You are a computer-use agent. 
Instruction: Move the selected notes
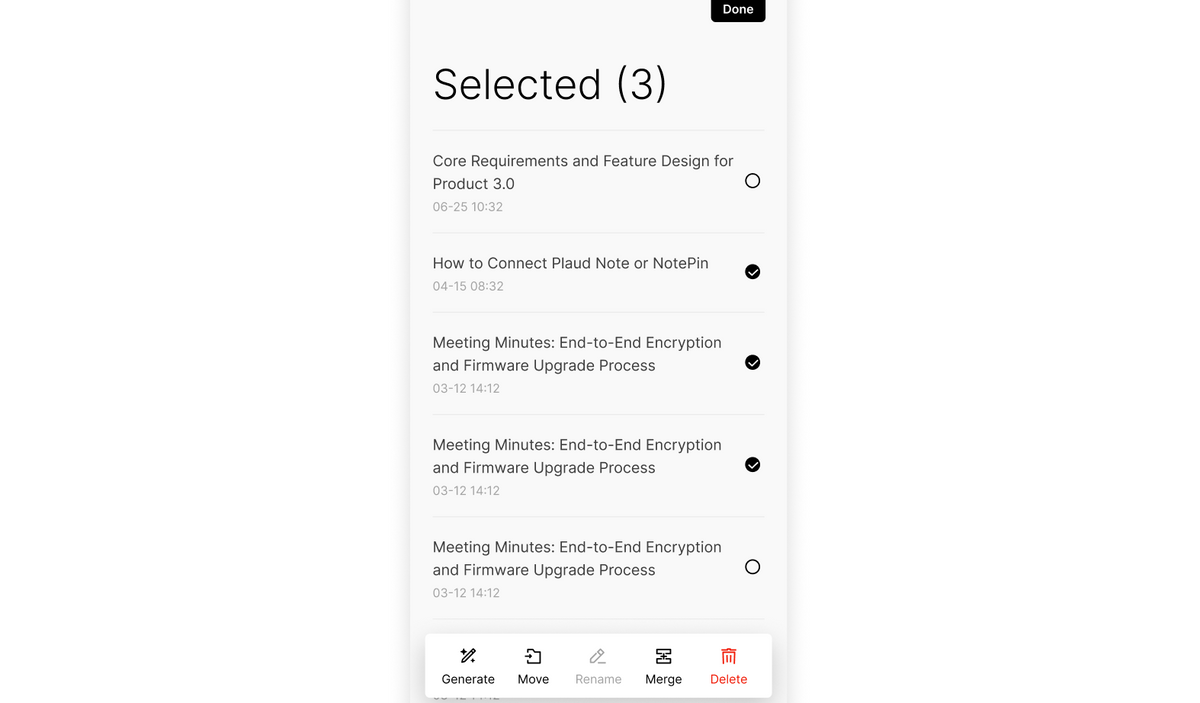pyautogui.click(x=533, y=666)
